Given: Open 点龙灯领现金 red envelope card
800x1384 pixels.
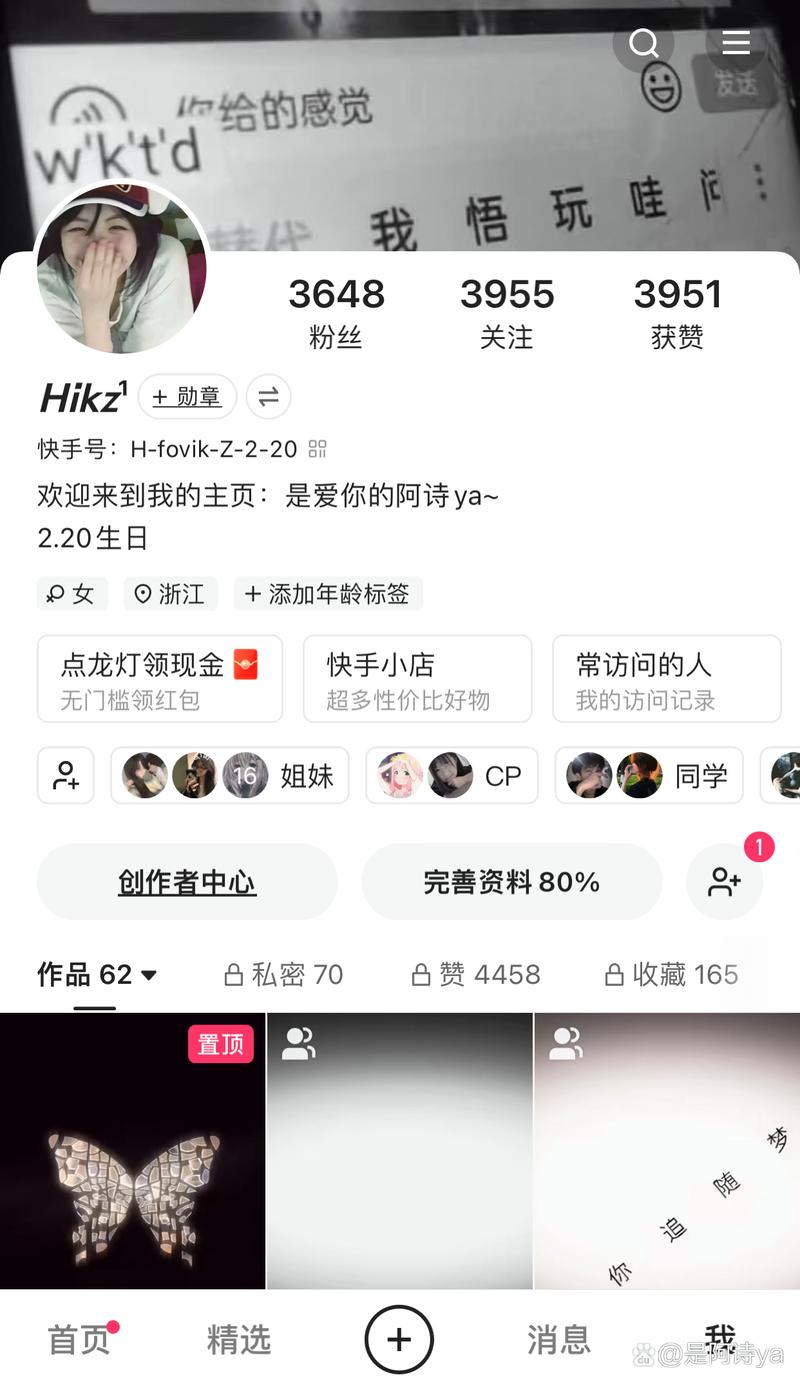Looking at the screenshot, I should pyautogui.click(x=160, y=679).
